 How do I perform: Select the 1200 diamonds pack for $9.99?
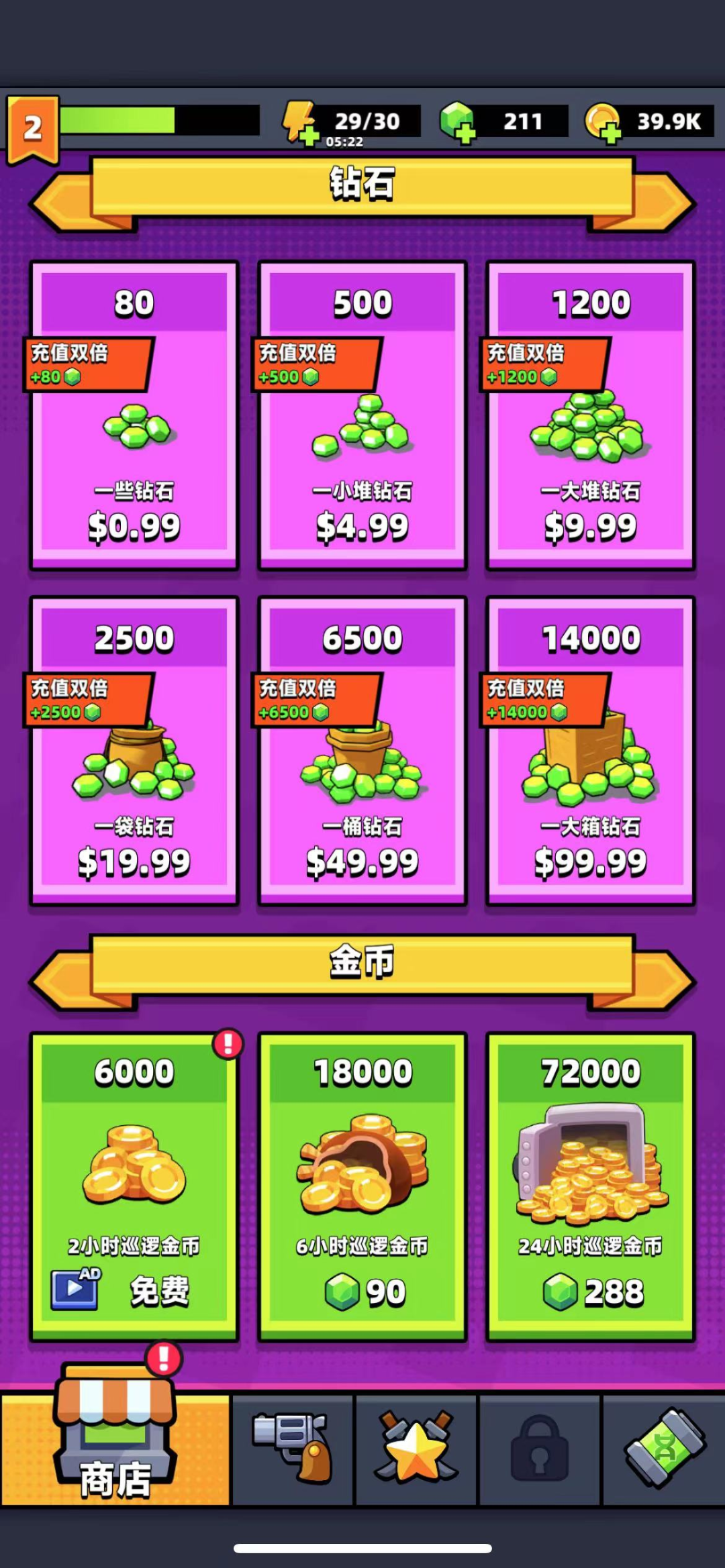(x=591, y=416)
